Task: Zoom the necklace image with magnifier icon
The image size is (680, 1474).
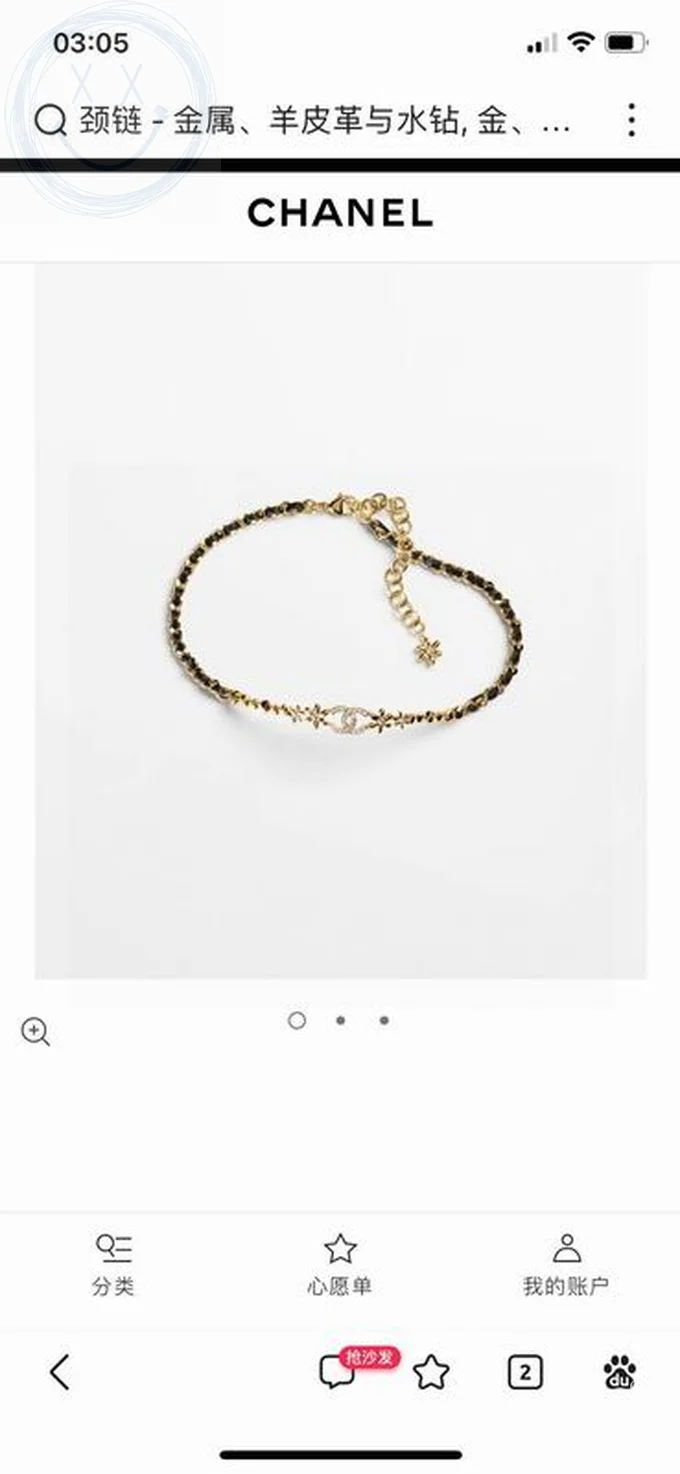Action: (x=35, y=1032)
